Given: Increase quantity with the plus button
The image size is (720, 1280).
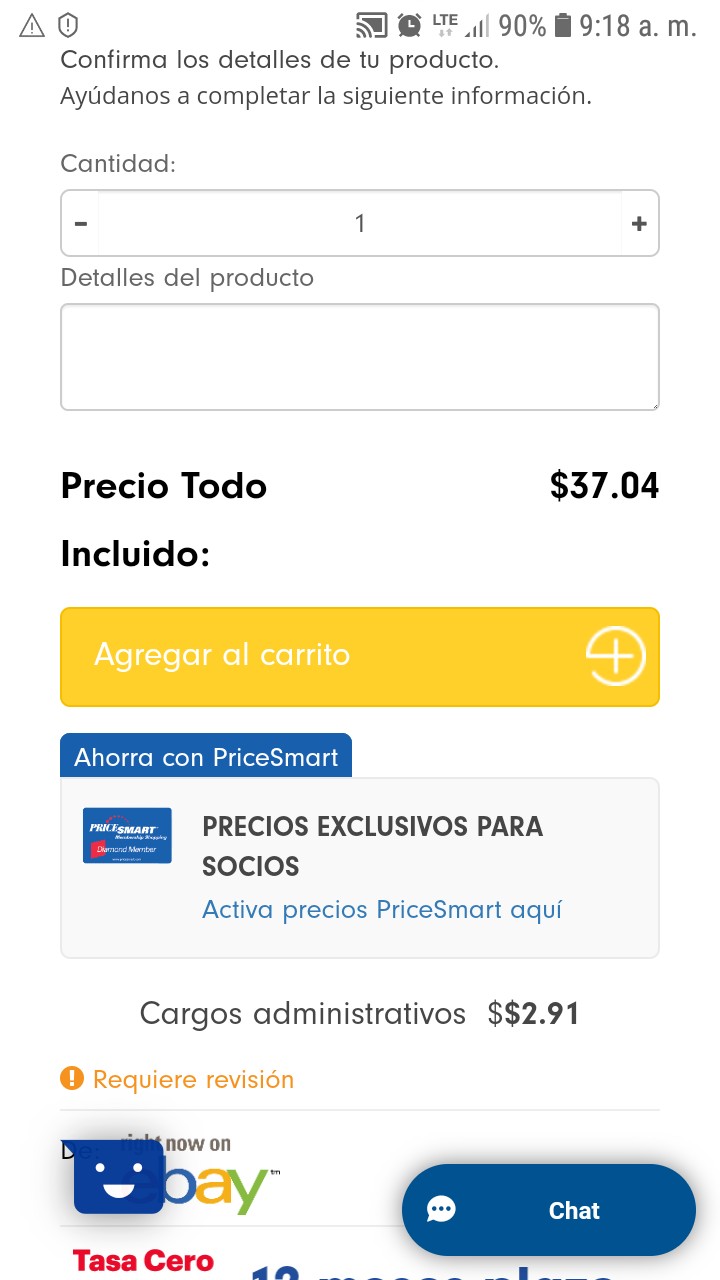Looking at the screenshot, I should [639, 223].
